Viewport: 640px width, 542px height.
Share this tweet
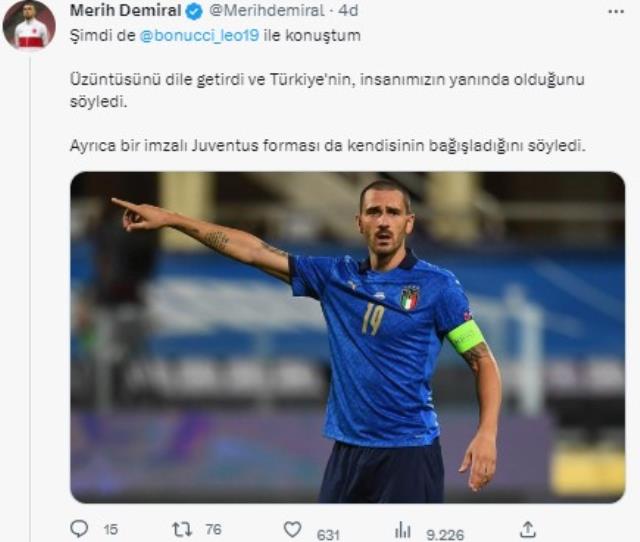tap(527, 528)
